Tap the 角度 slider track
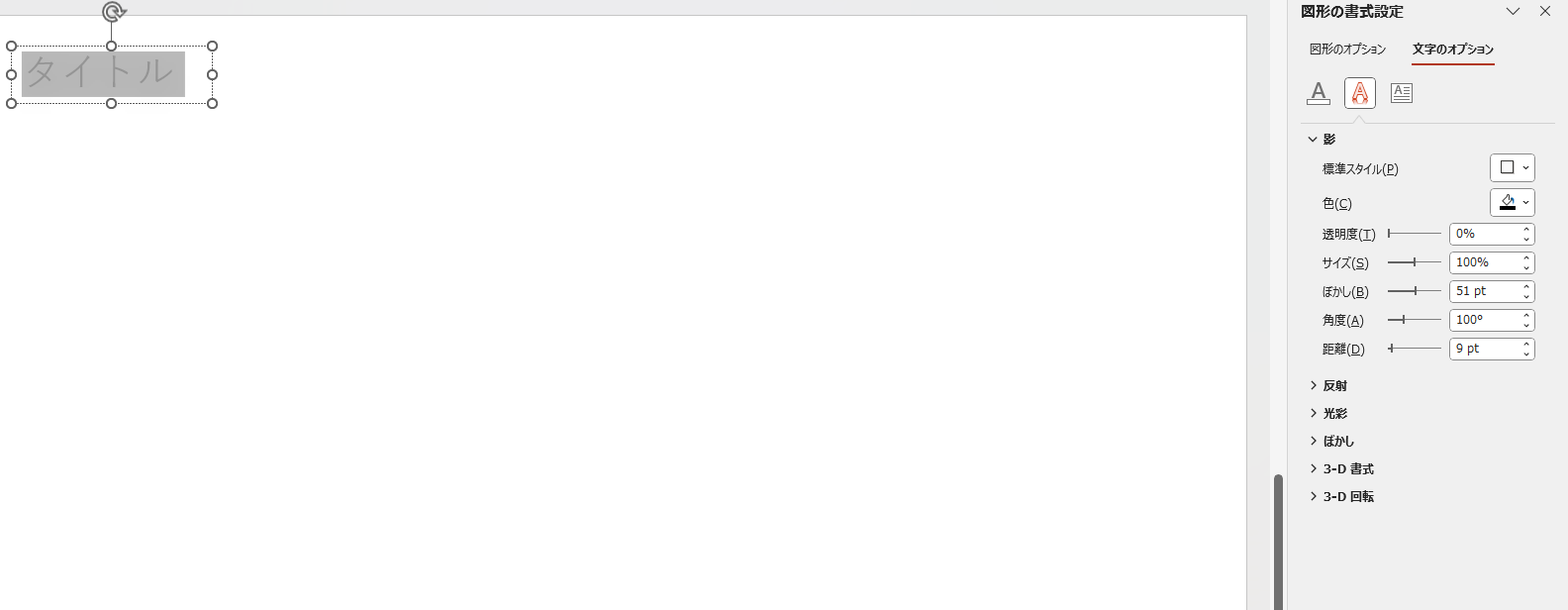 [x=1415, y=320]
